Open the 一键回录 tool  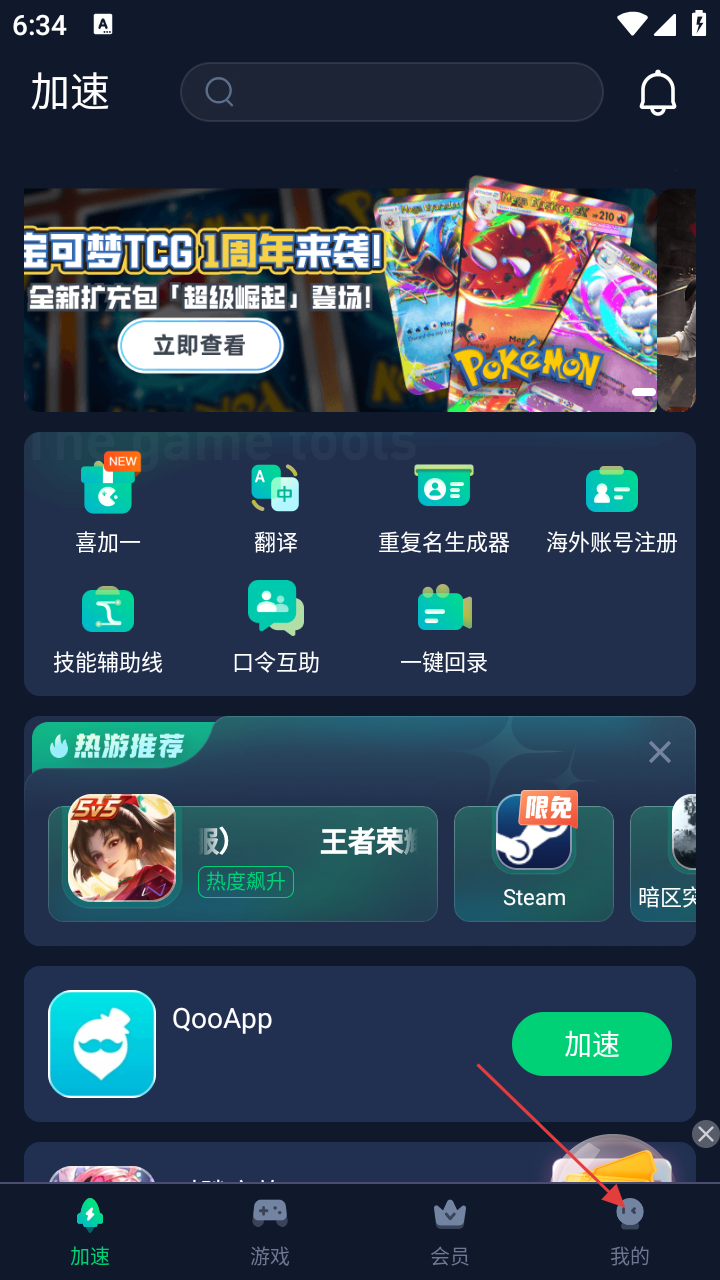click(444, 627)
